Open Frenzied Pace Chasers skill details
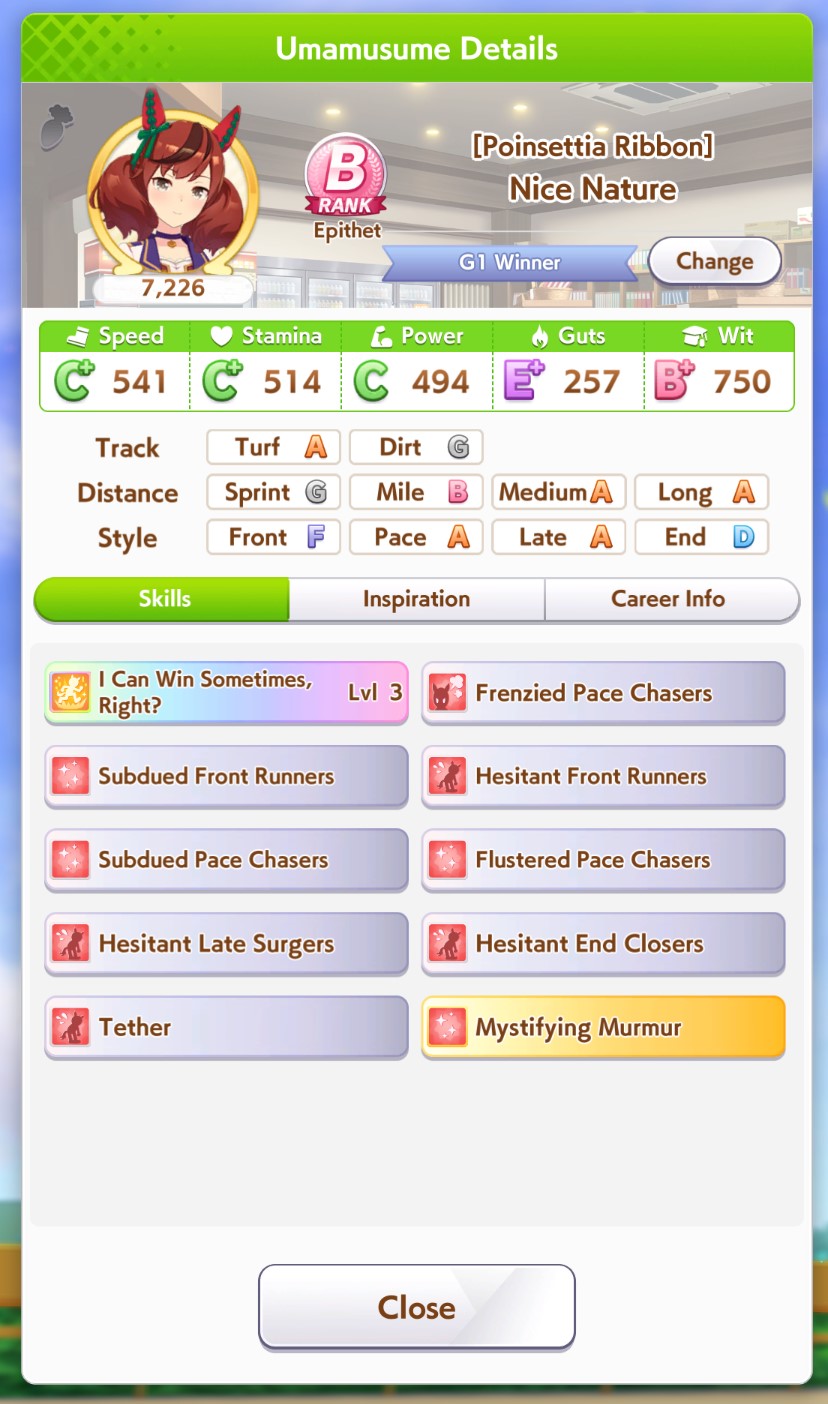The height and width of the screenshot is (1404, 828). 603,692
